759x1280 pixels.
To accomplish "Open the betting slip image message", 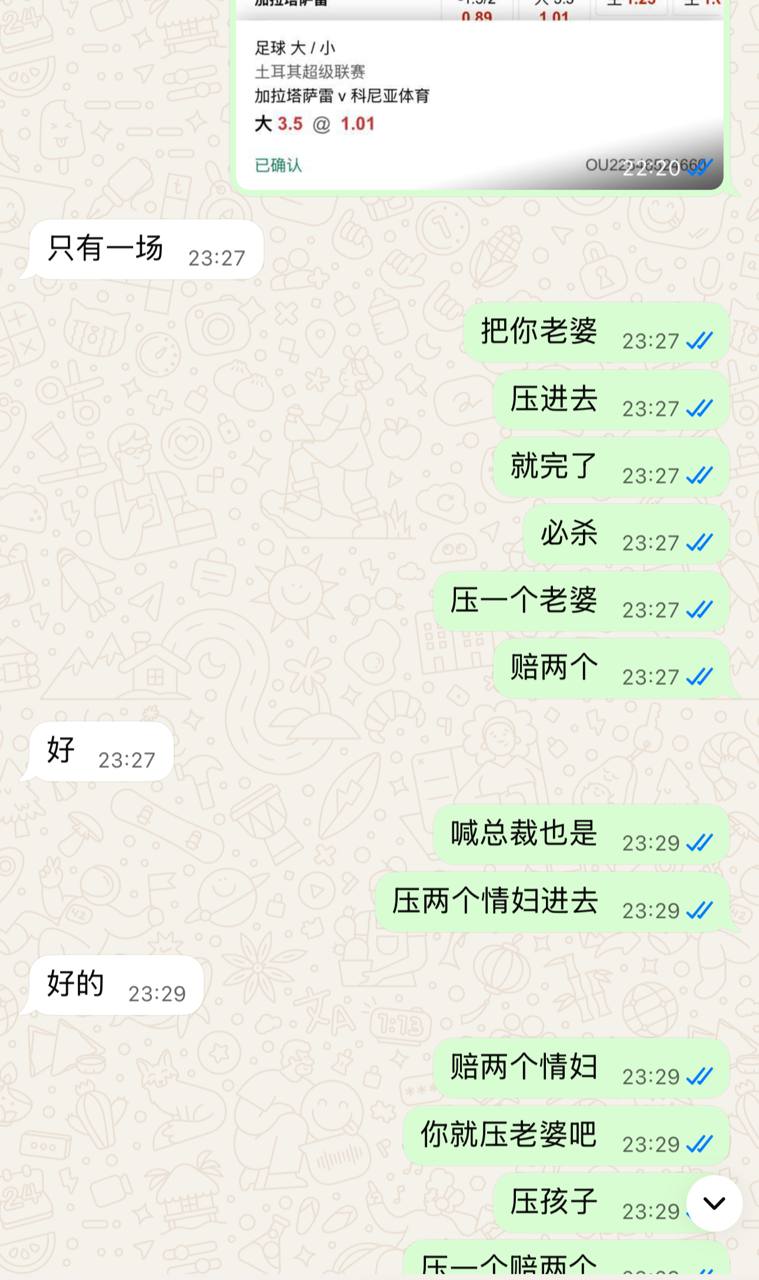I will click(x=478, y=100).
